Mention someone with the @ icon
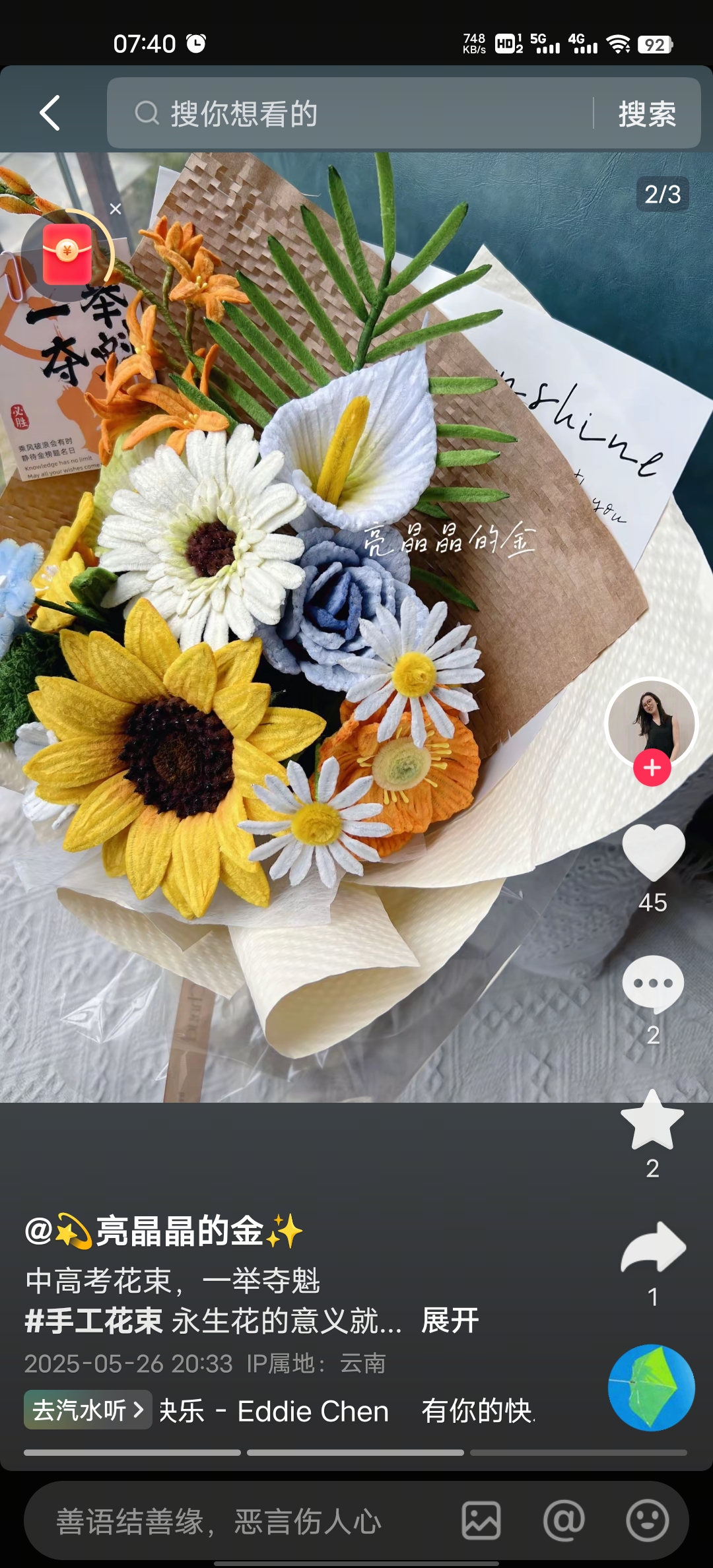 pyautogui.click(x=563, y=1520)
